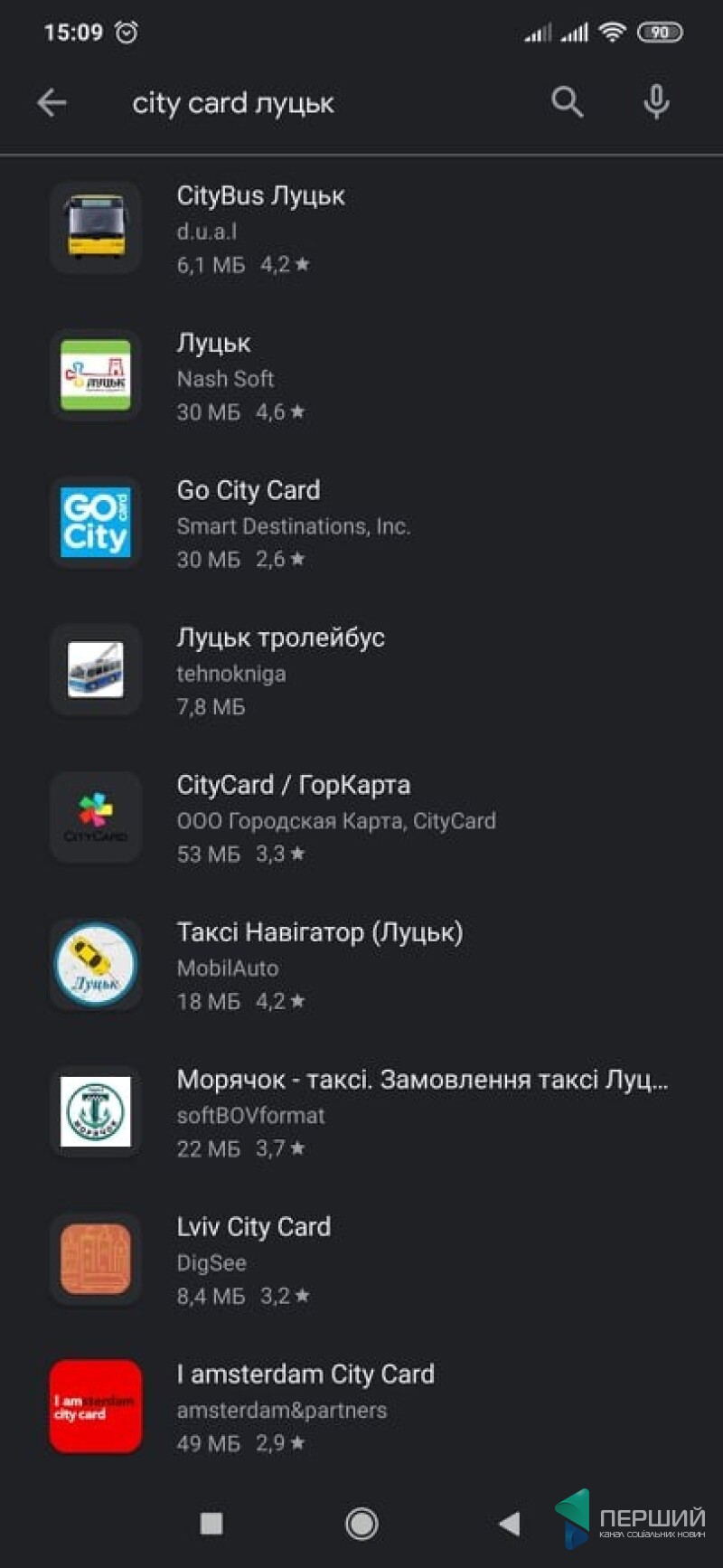Open Луцьк тролейбус app listing

pos(280,638)
